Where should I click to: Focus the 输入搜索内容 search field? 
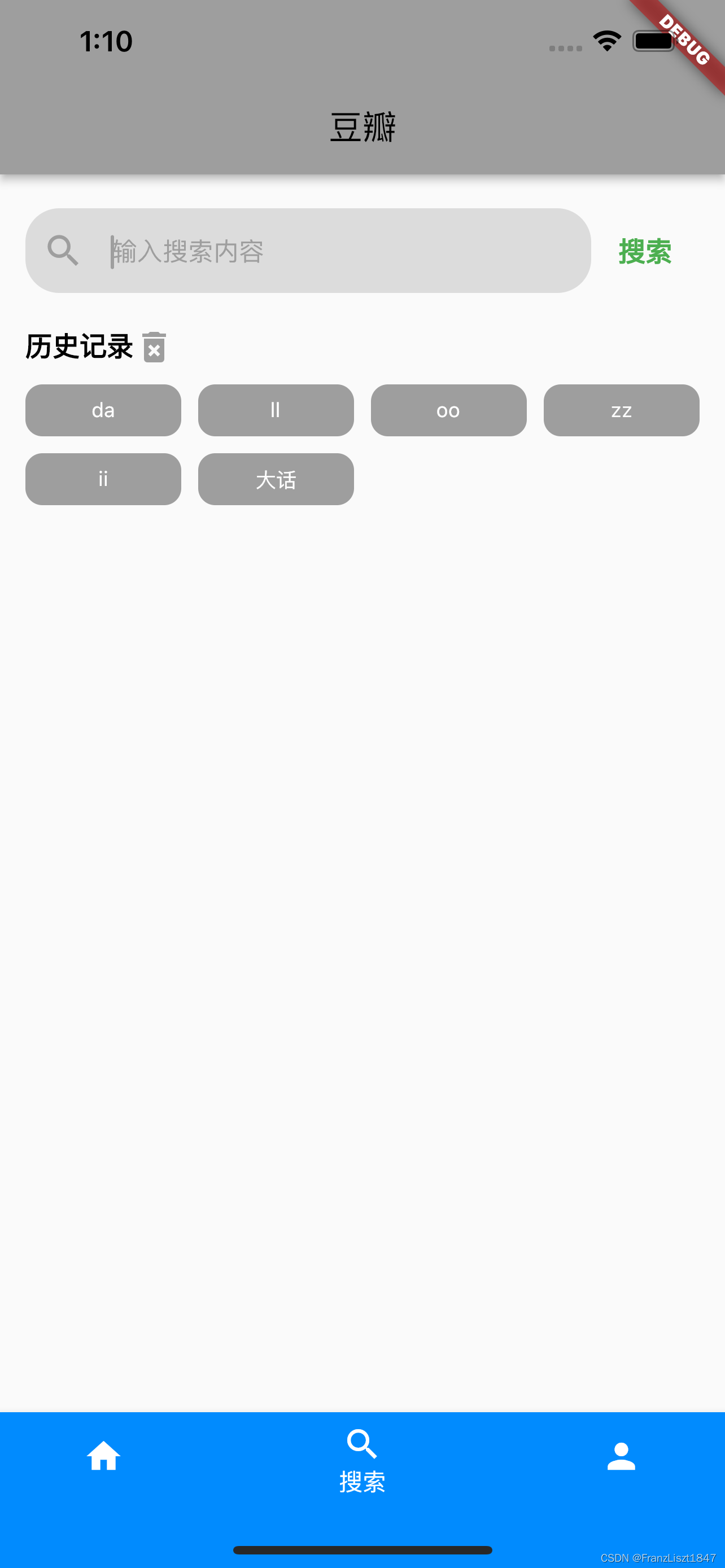(x=308, y=251)
